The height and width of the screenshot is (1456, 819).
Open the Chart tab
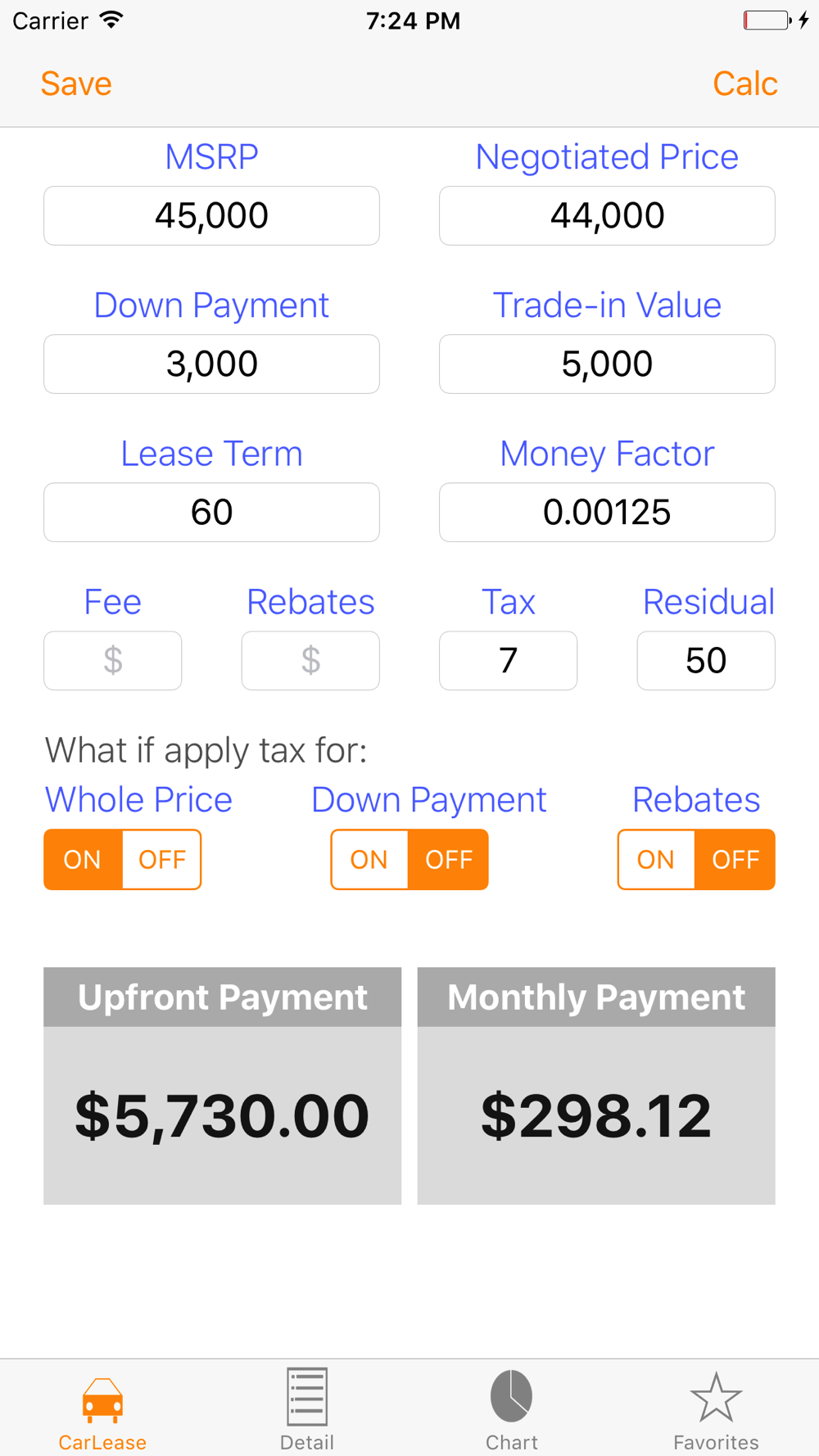[x=512, y=1409]
